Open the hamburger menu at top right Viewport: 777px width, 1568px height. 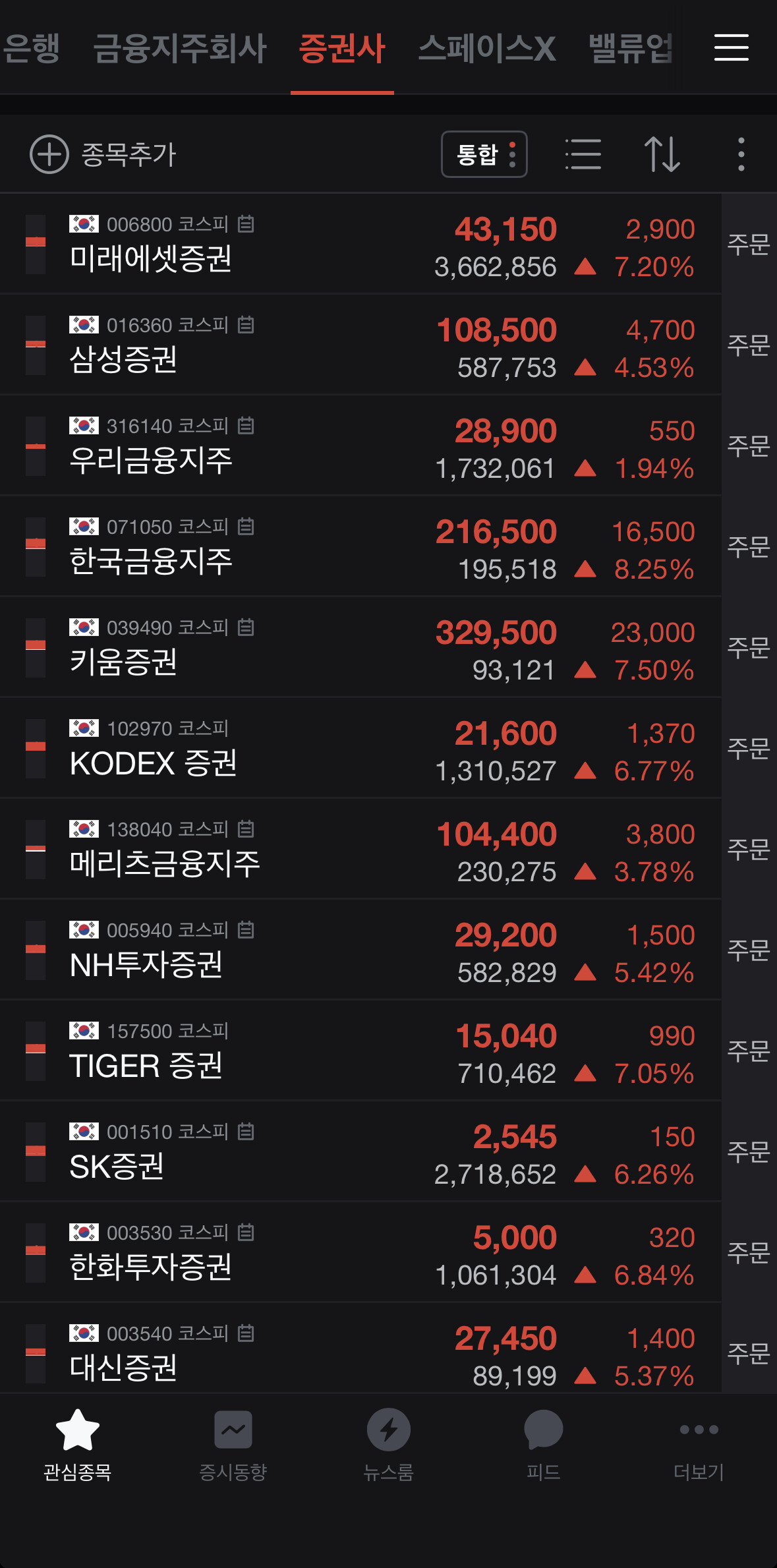coord(731,48)
